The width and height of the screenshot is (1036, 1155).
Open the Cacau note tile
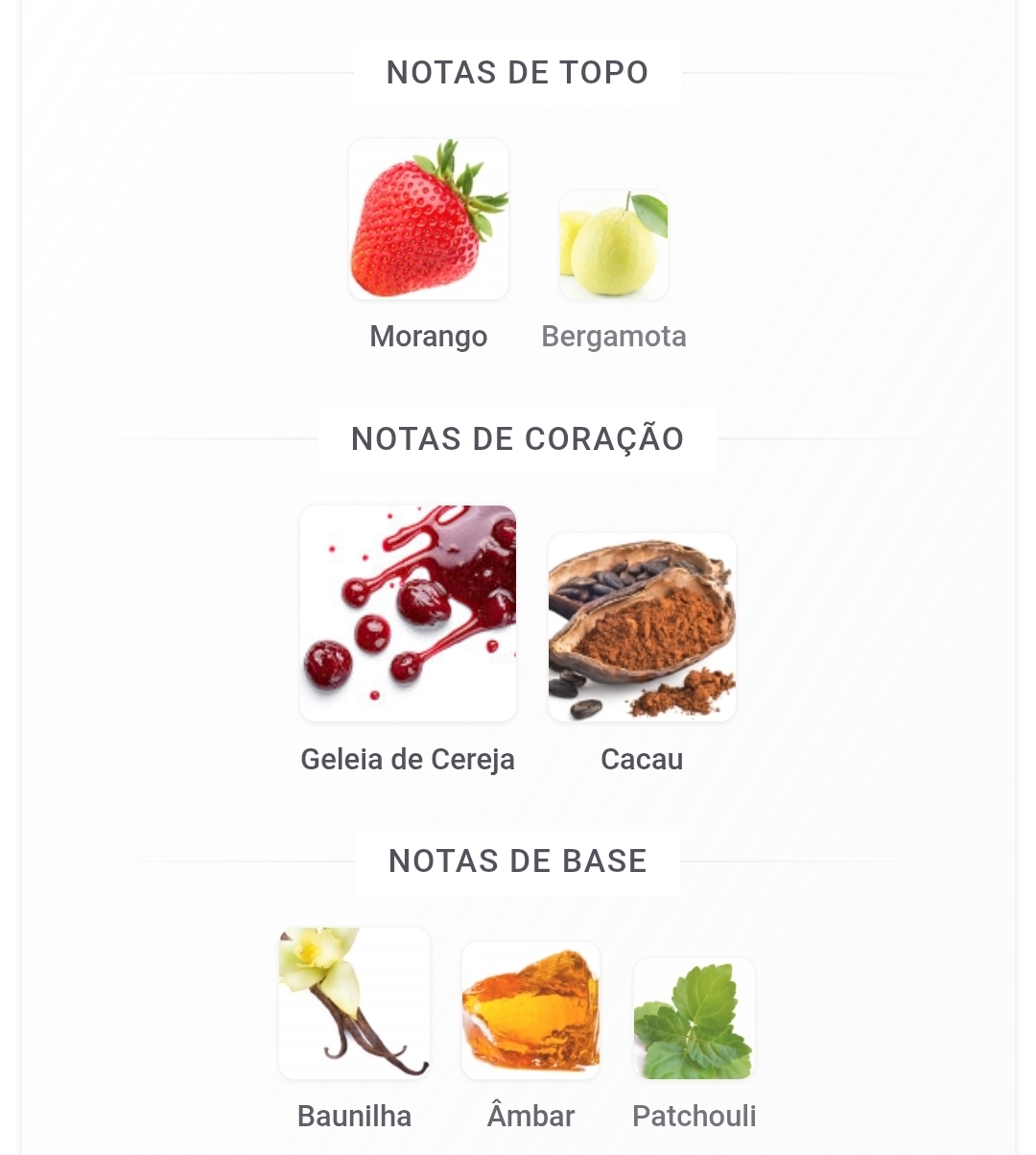[642, 627]
